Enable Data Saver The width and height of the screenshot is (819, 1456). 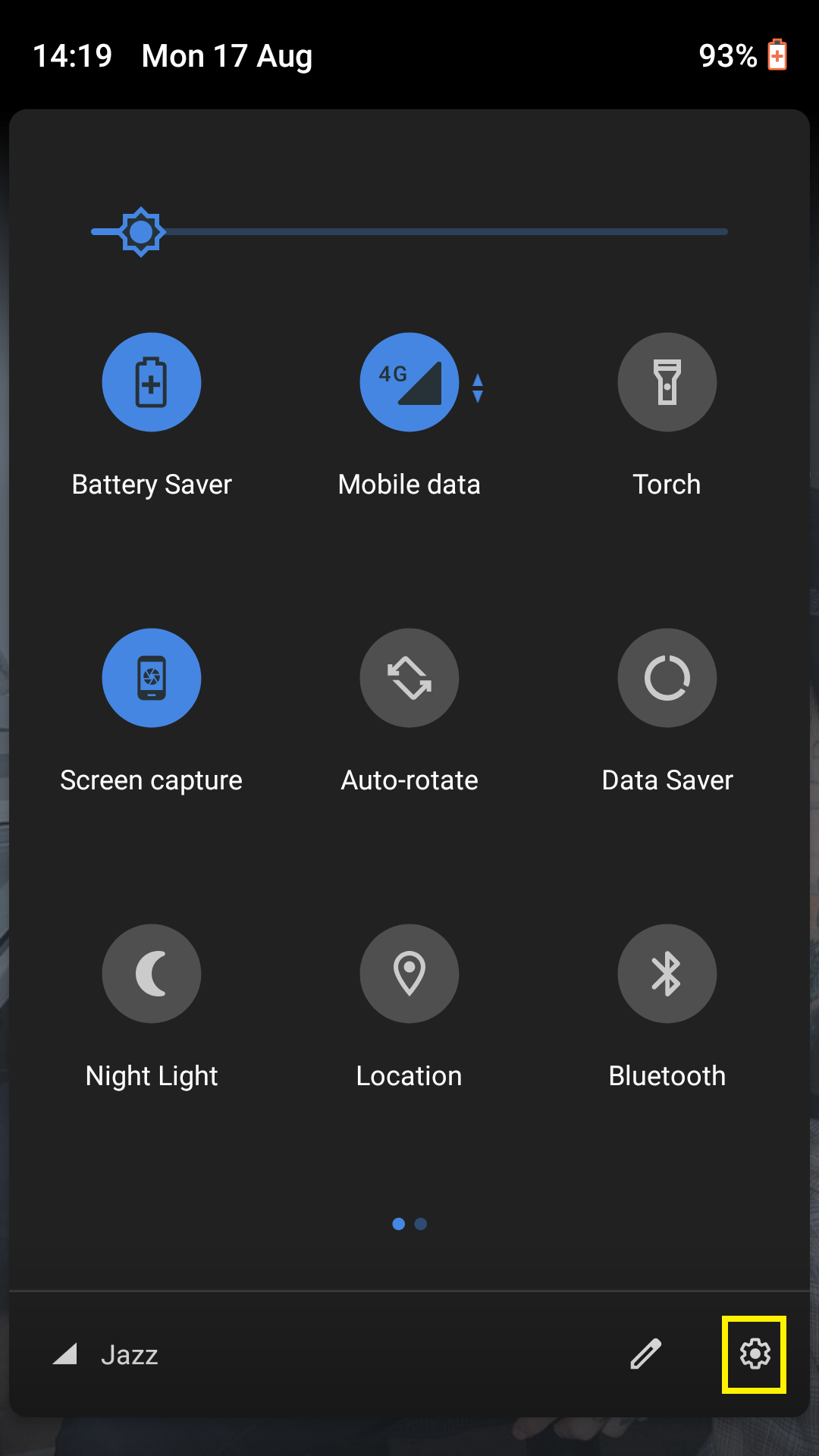tap(667, 678)
